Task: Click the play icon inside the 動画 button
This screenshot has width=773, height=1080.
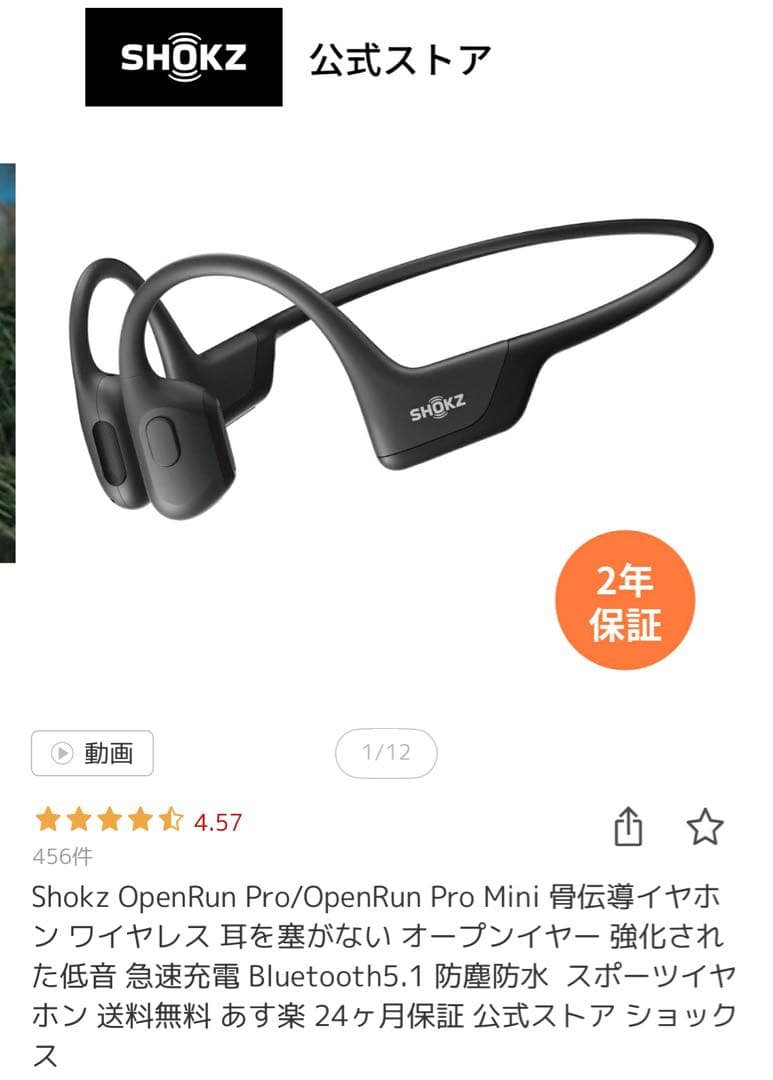Action: (x=62, y=754)
